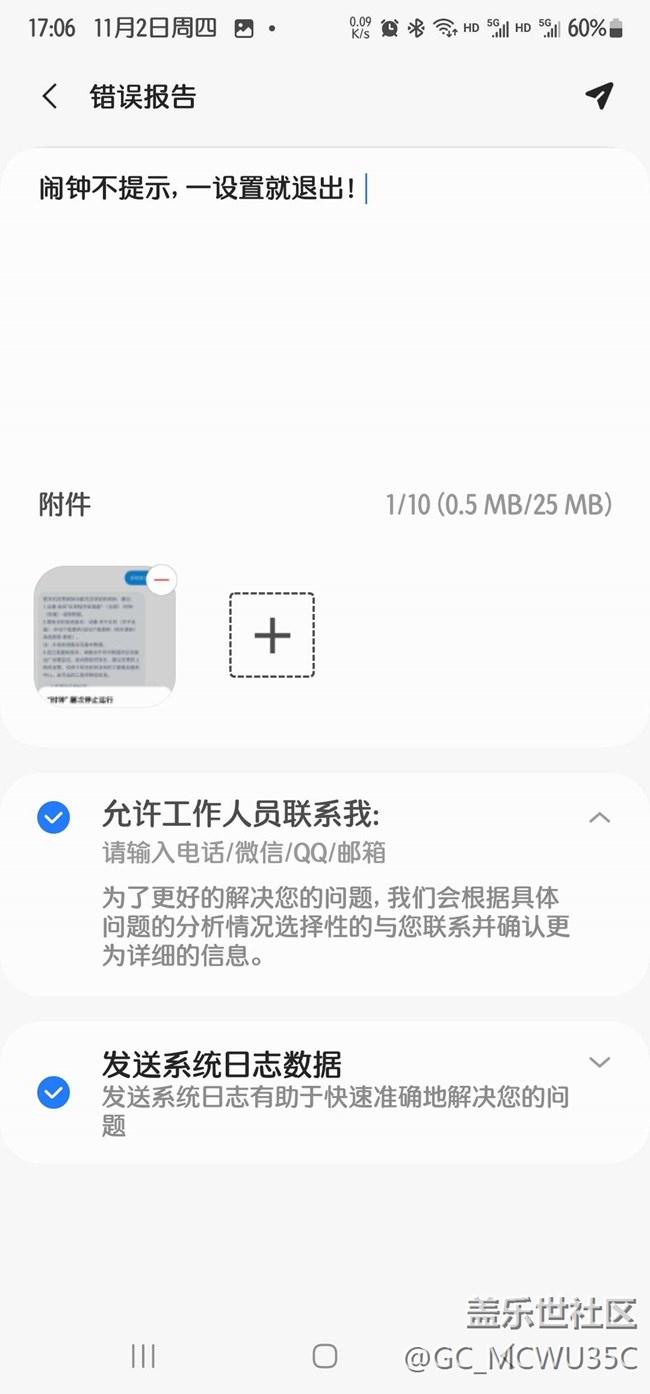Screen dimensions: 650x1394
Task: Expand the 发送系统日志数据 section
Action: [x=599, y=1062]
